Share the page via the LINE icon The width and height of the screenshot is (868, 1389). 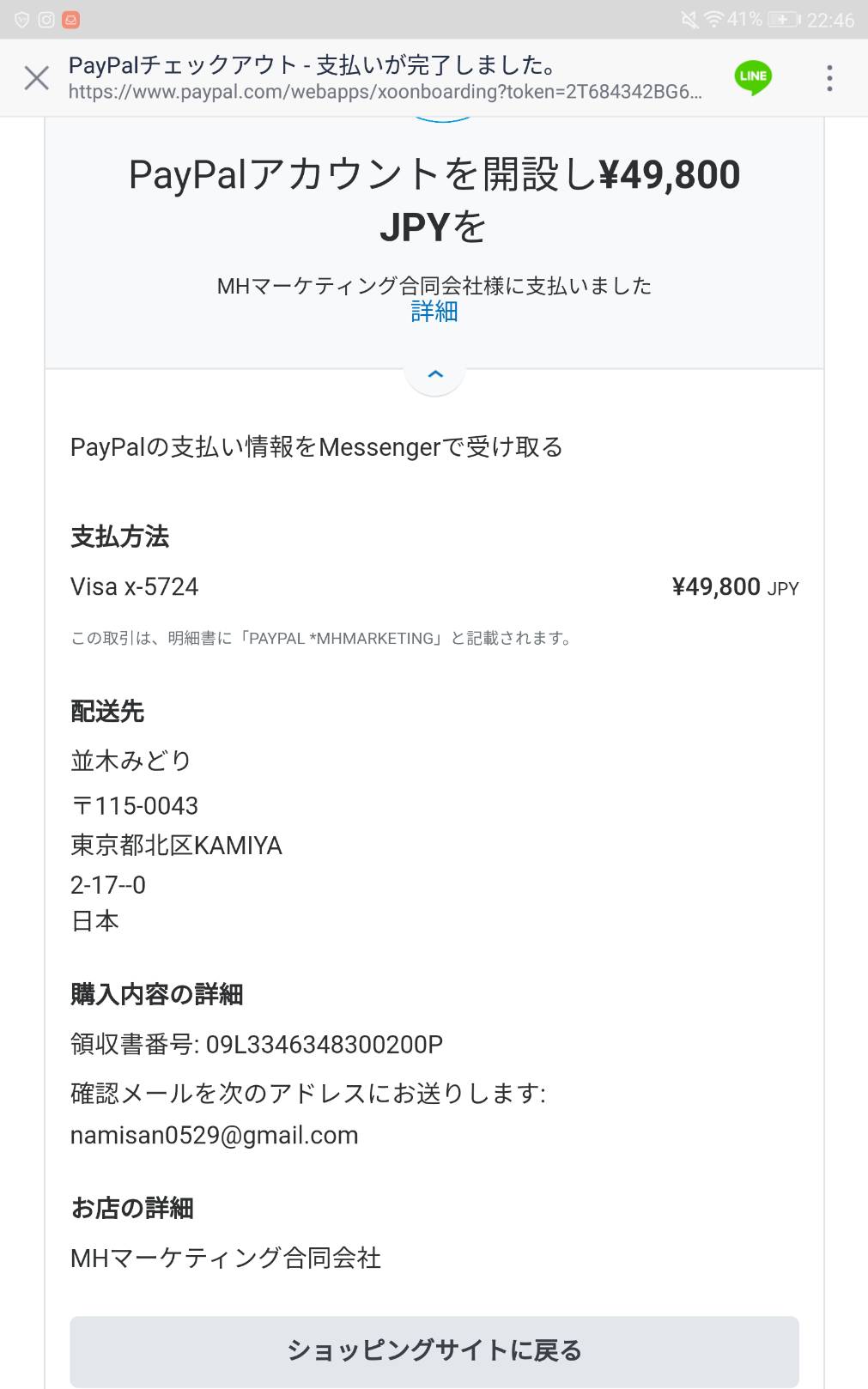(753, 77)
